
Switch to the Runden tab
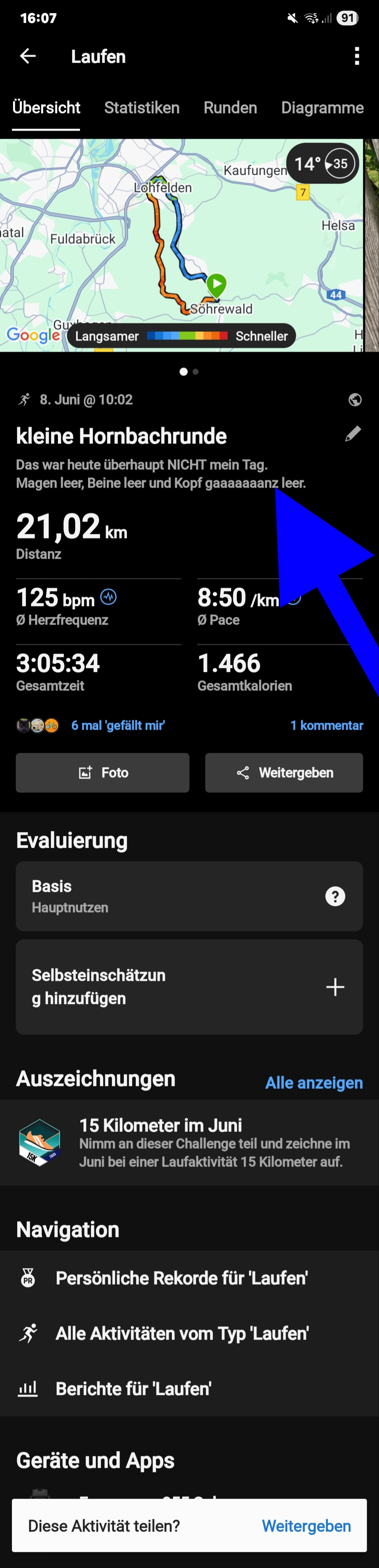230,108
